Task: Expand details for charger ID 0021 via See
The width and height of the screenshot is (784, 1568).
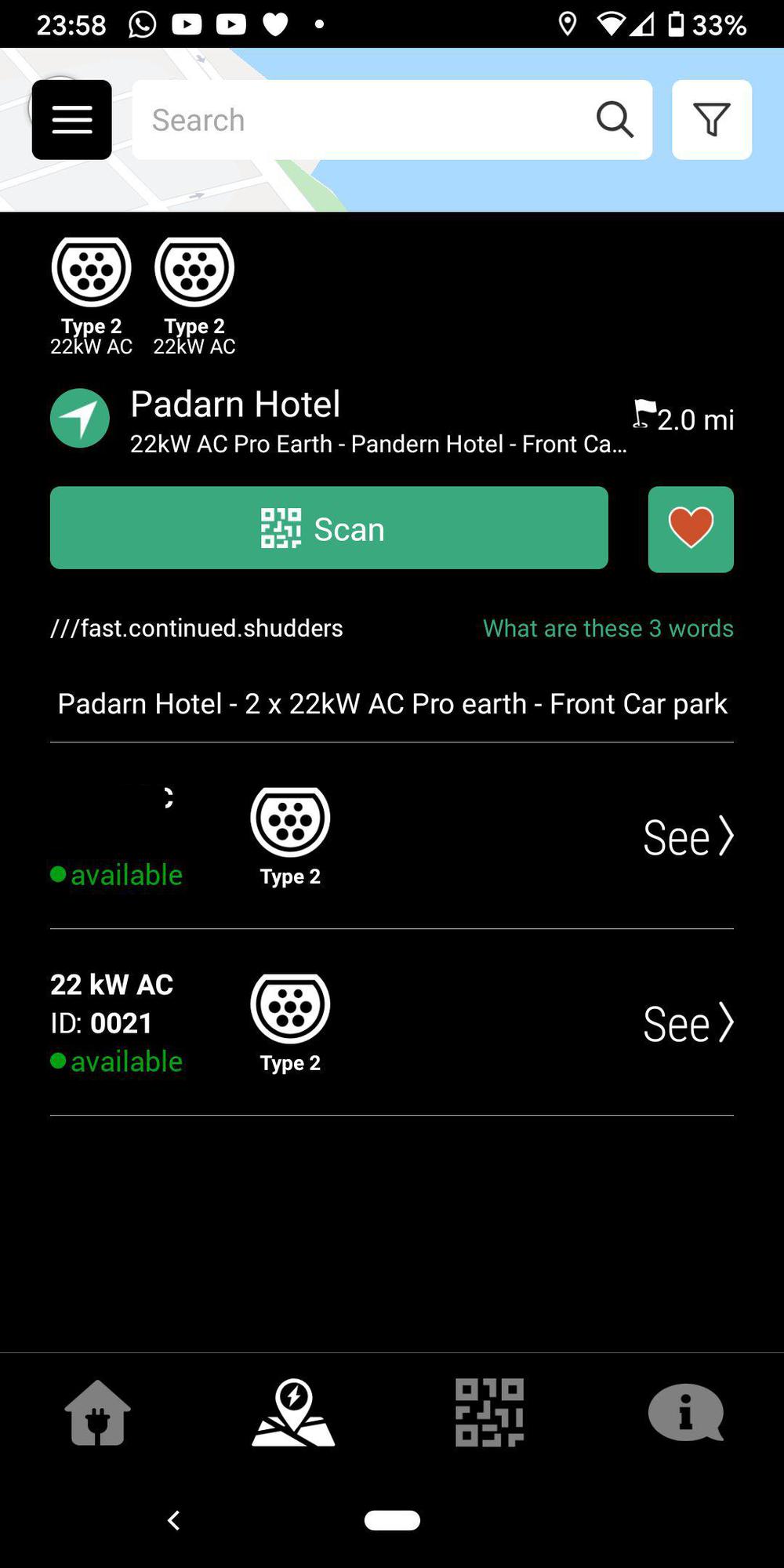Action: click(x=688, y=1022)
